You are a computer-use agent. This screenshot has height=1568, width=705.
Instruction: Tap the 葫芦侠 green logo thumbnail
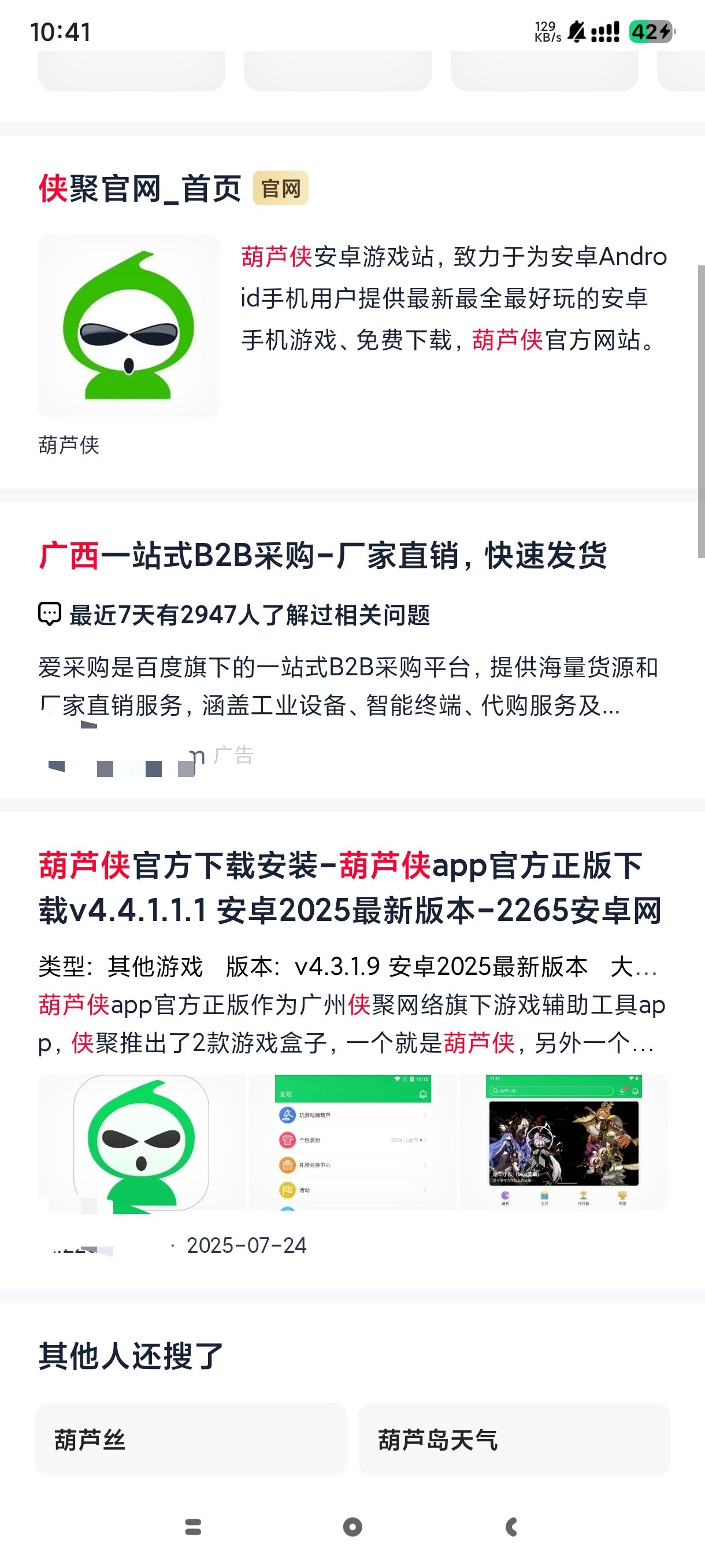pos(128,326)
